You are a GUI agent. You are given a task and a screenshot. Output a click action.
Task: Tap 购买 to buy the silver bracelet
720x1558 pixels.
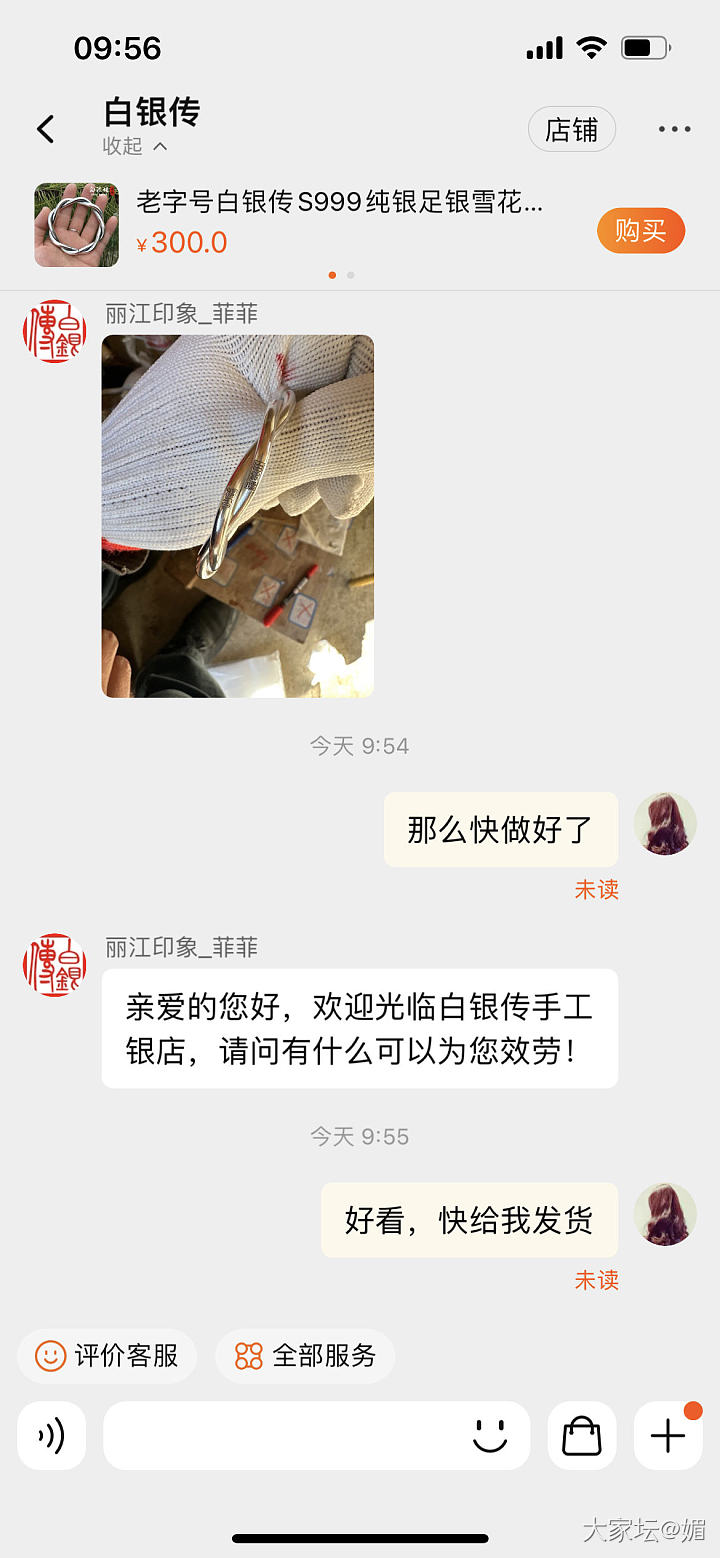640,231
